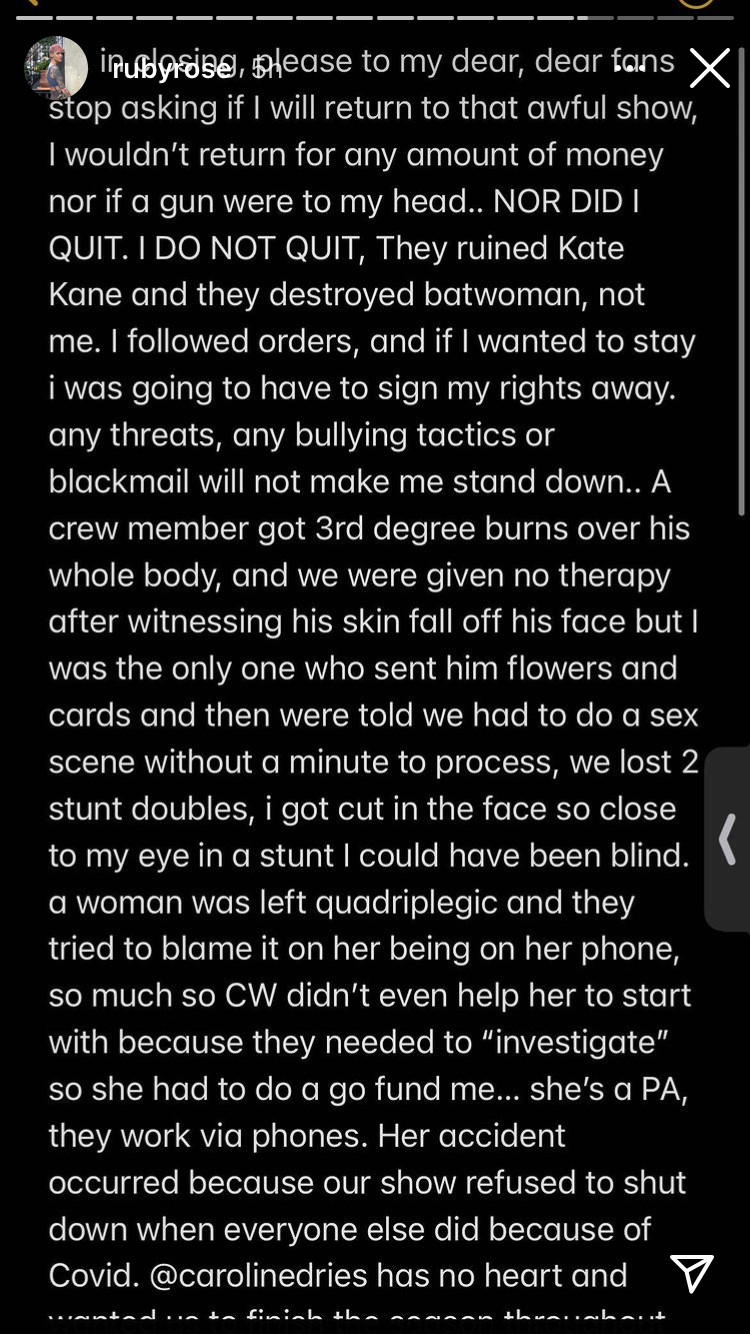Open the rubyrose username link
750x1334 pixels.
(172, 70)
